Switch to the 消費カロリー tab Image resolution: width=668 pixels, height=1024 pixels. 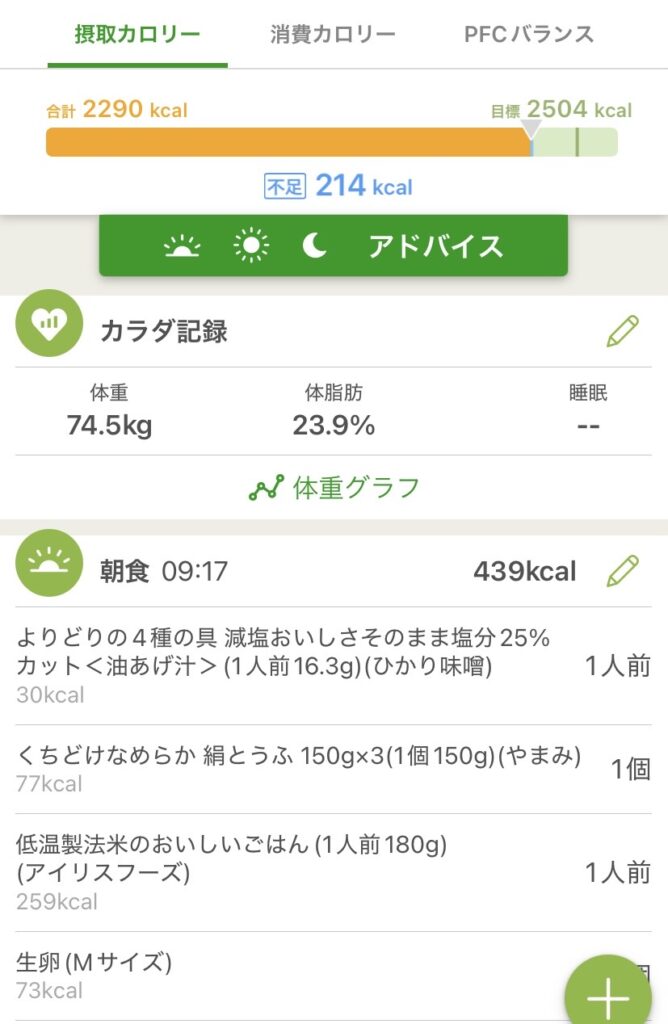333,34
